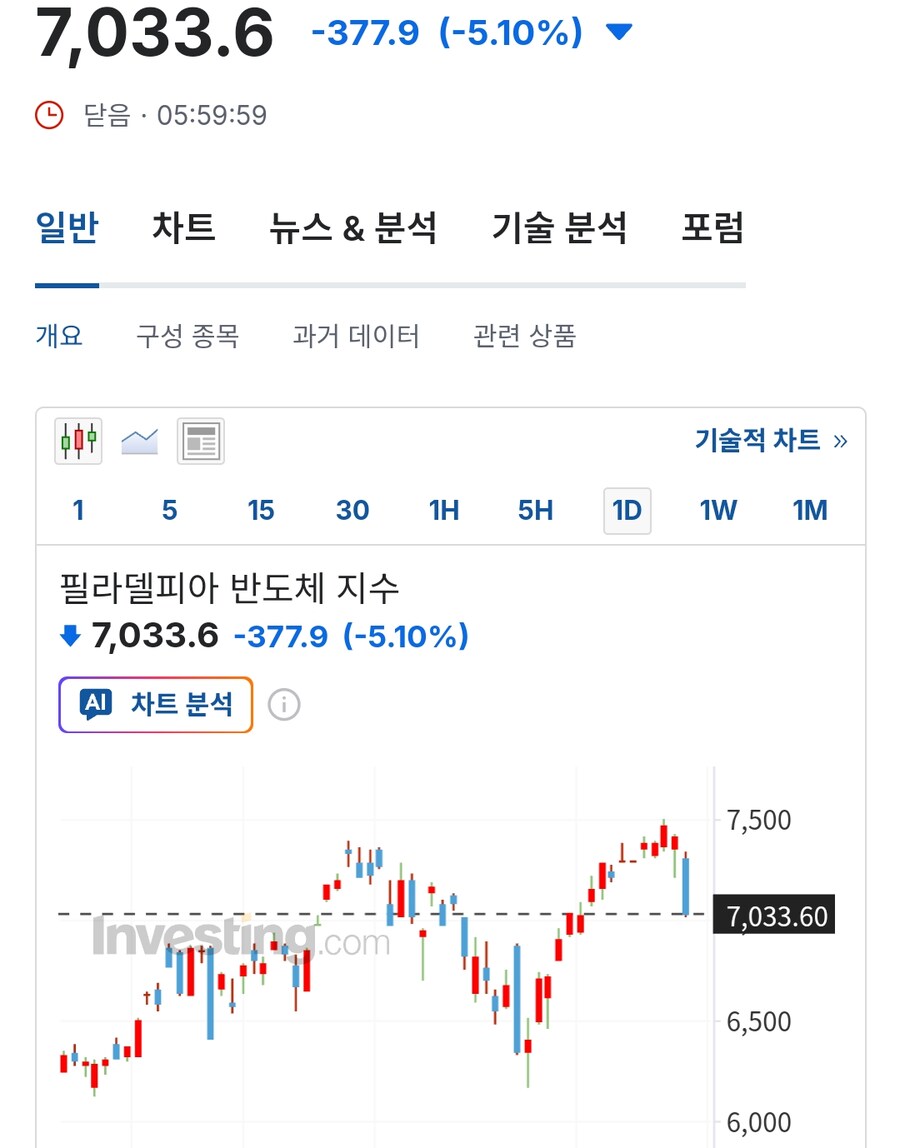Select the candlestick chart type icon
Viewport: 900px width, 1148px height.
(x=78, y=440)
